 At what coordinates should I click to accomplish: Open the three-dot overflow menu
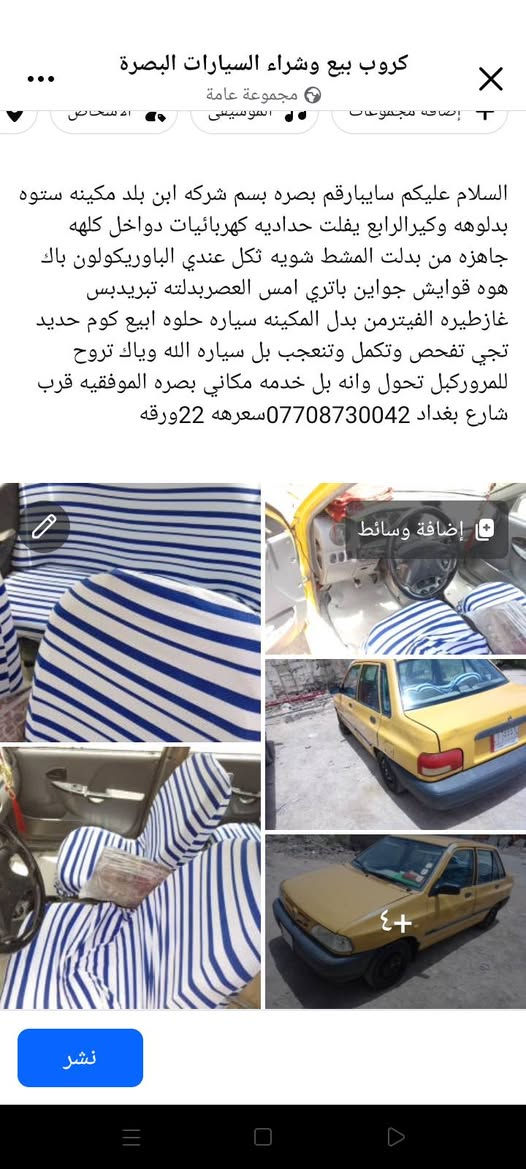point(41,79)
